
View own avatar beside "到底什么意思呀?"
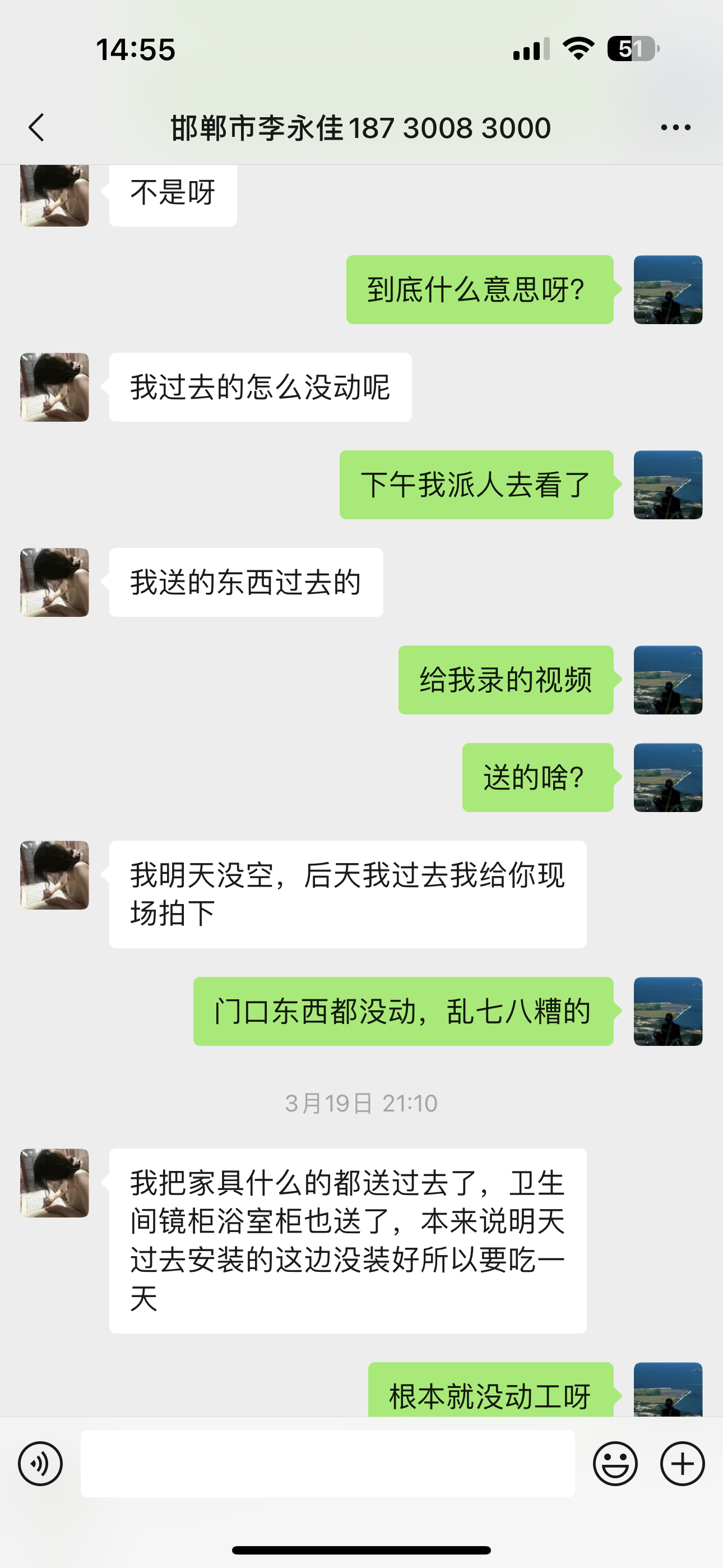668,290
